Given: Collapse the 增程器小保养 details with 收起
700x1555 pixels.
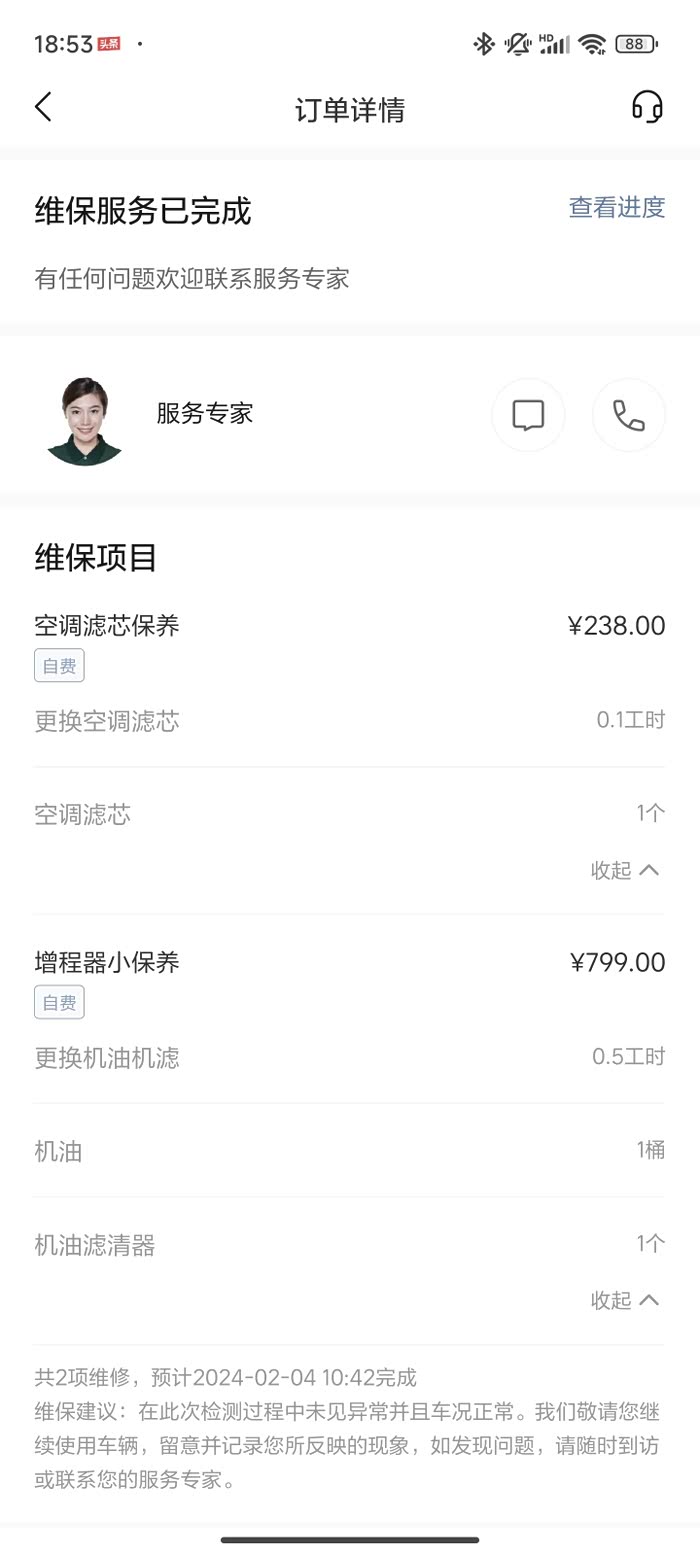Looking at the screenshot, I should [625, 1300].
